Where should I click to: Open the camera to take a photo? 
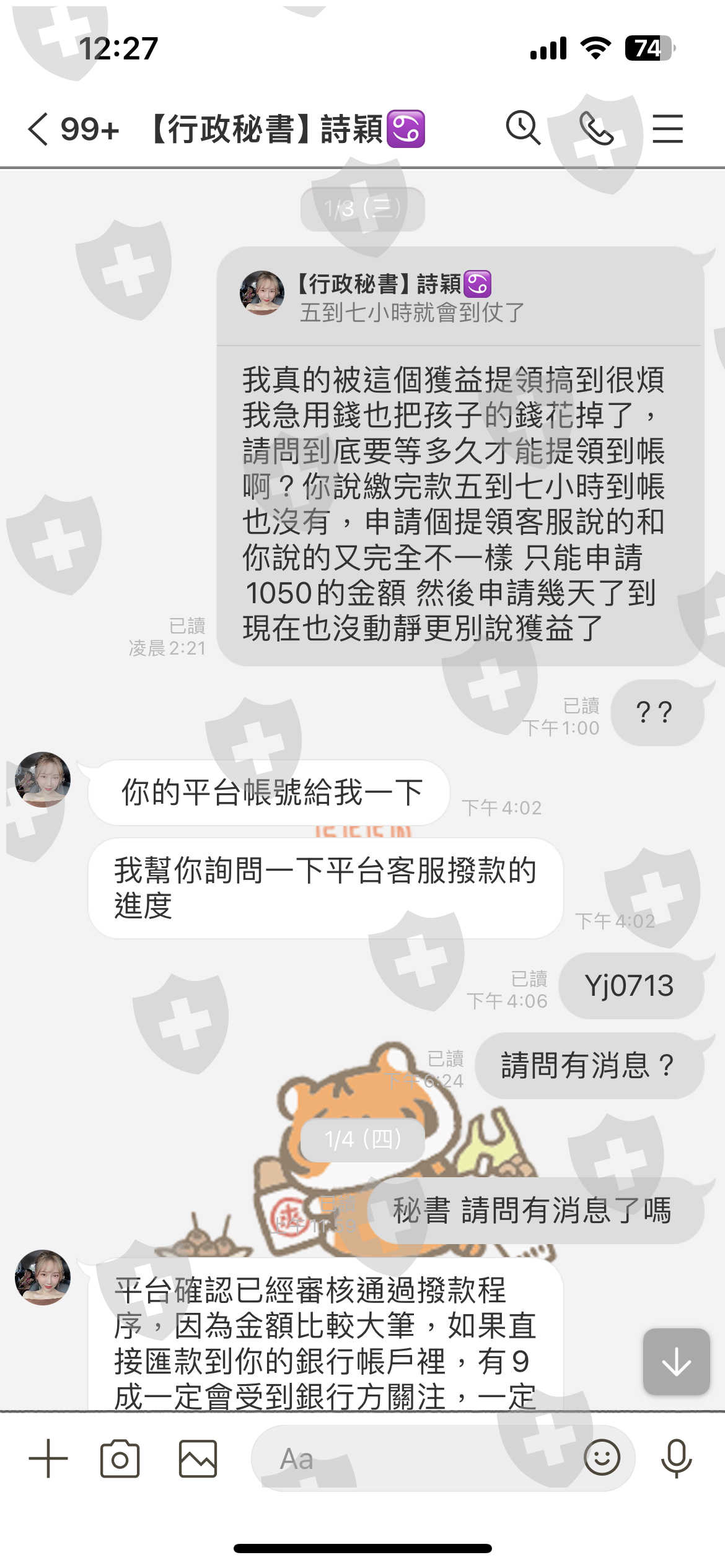coord(120,1459)
